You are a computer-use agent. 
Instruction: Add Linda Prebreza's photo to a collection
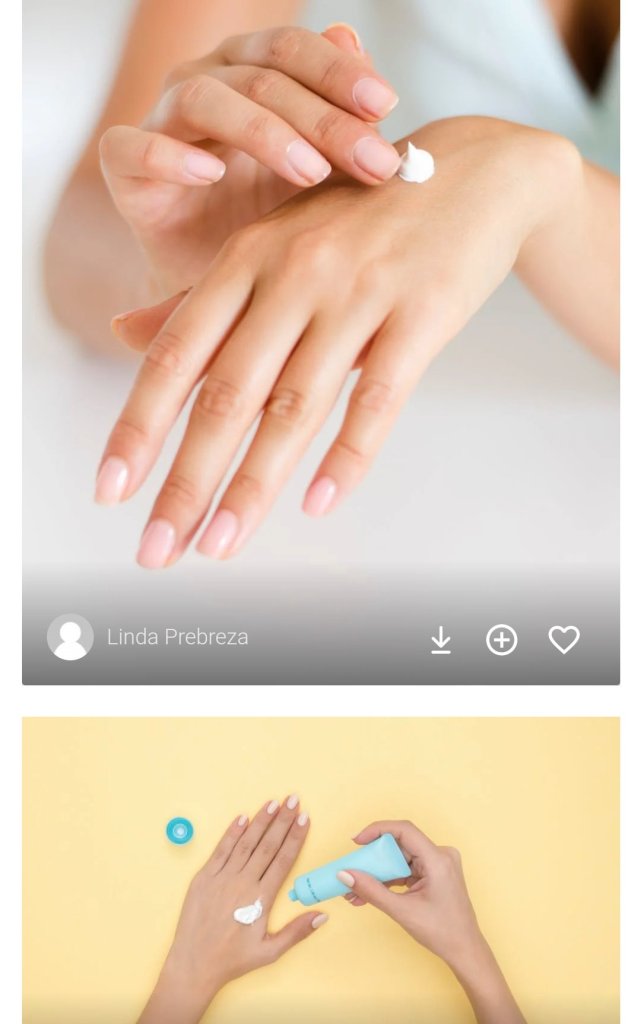502,640
